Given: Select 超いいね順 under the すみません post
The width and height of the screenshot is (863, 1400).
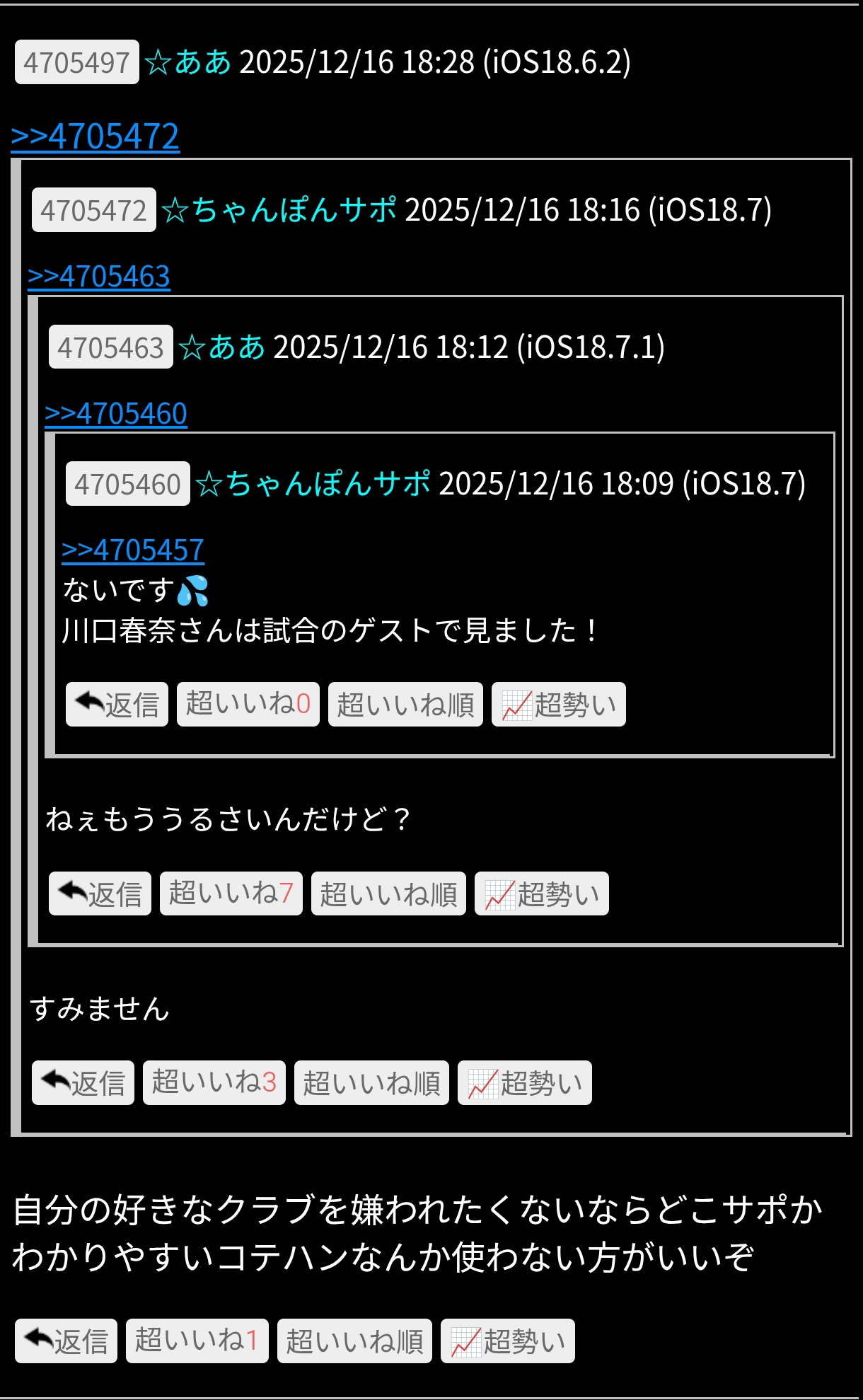Looking at the screenshot, I should point(371,1083).
